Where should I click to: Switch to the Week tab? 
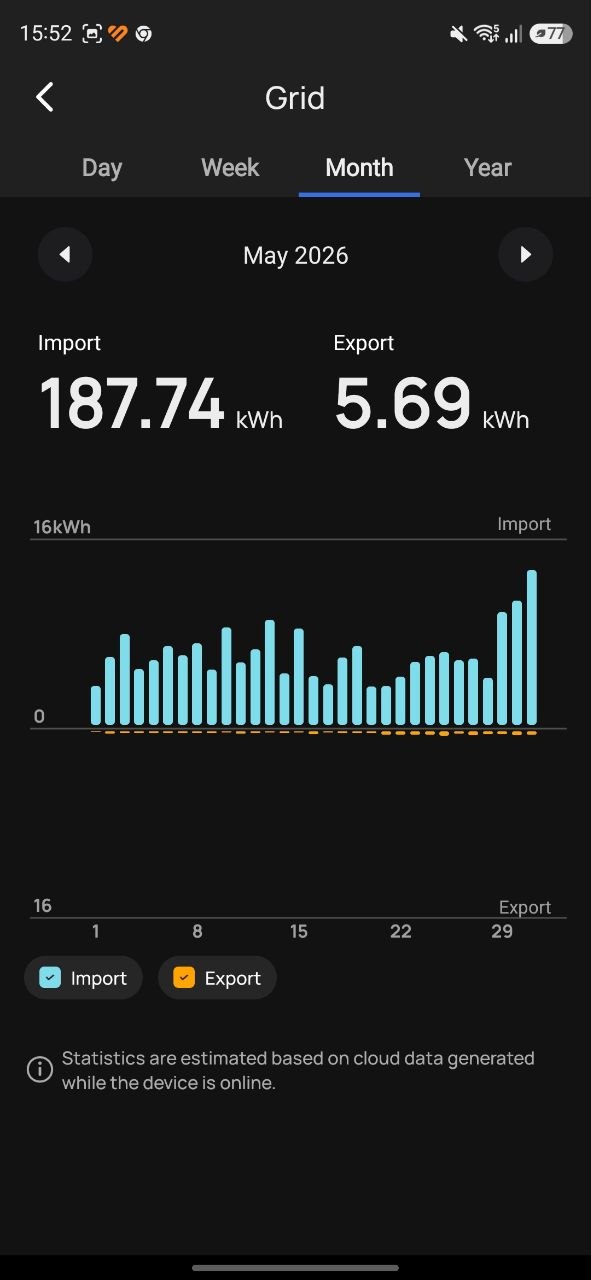pyautogui.click(x=230, y=168)
